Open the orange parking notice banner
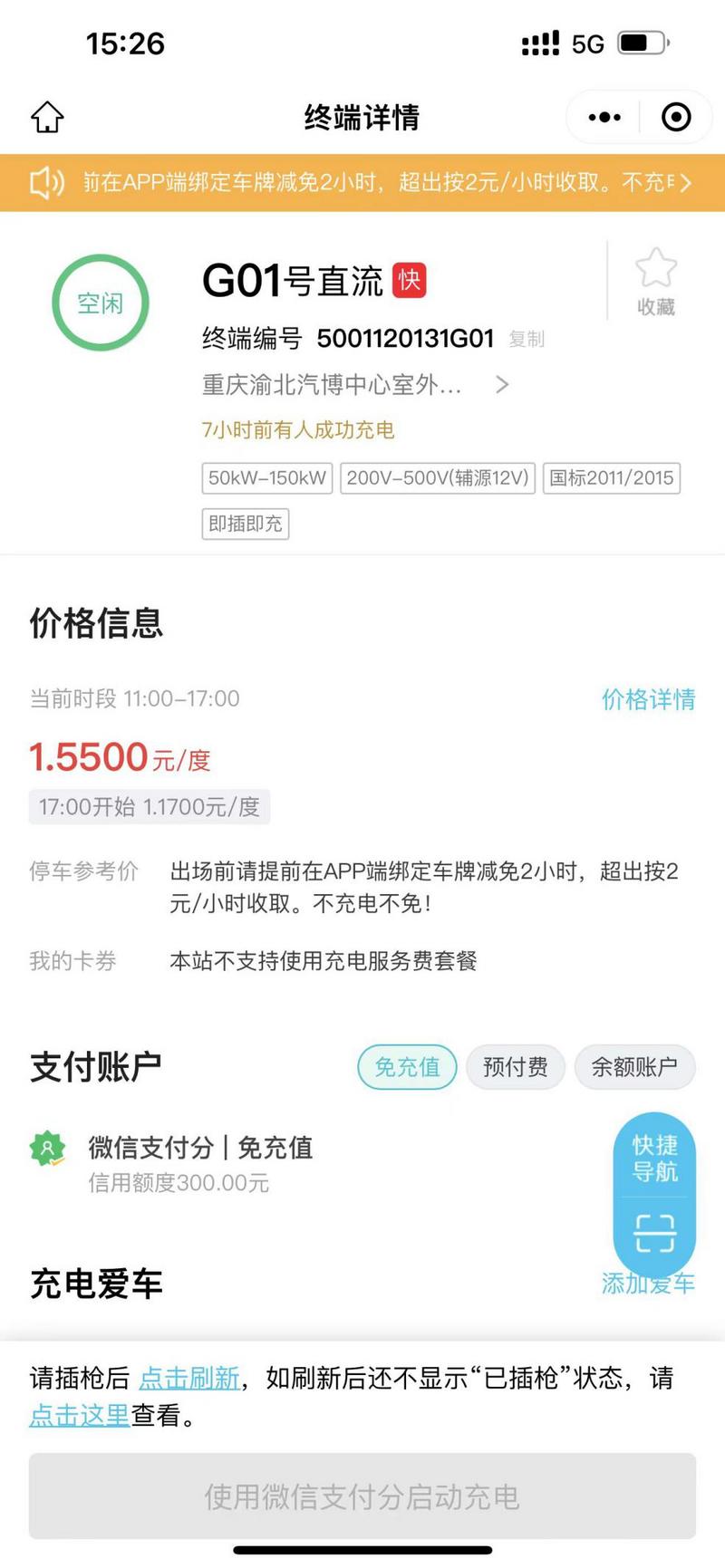The image size is (725, 1568). point(362,182)
